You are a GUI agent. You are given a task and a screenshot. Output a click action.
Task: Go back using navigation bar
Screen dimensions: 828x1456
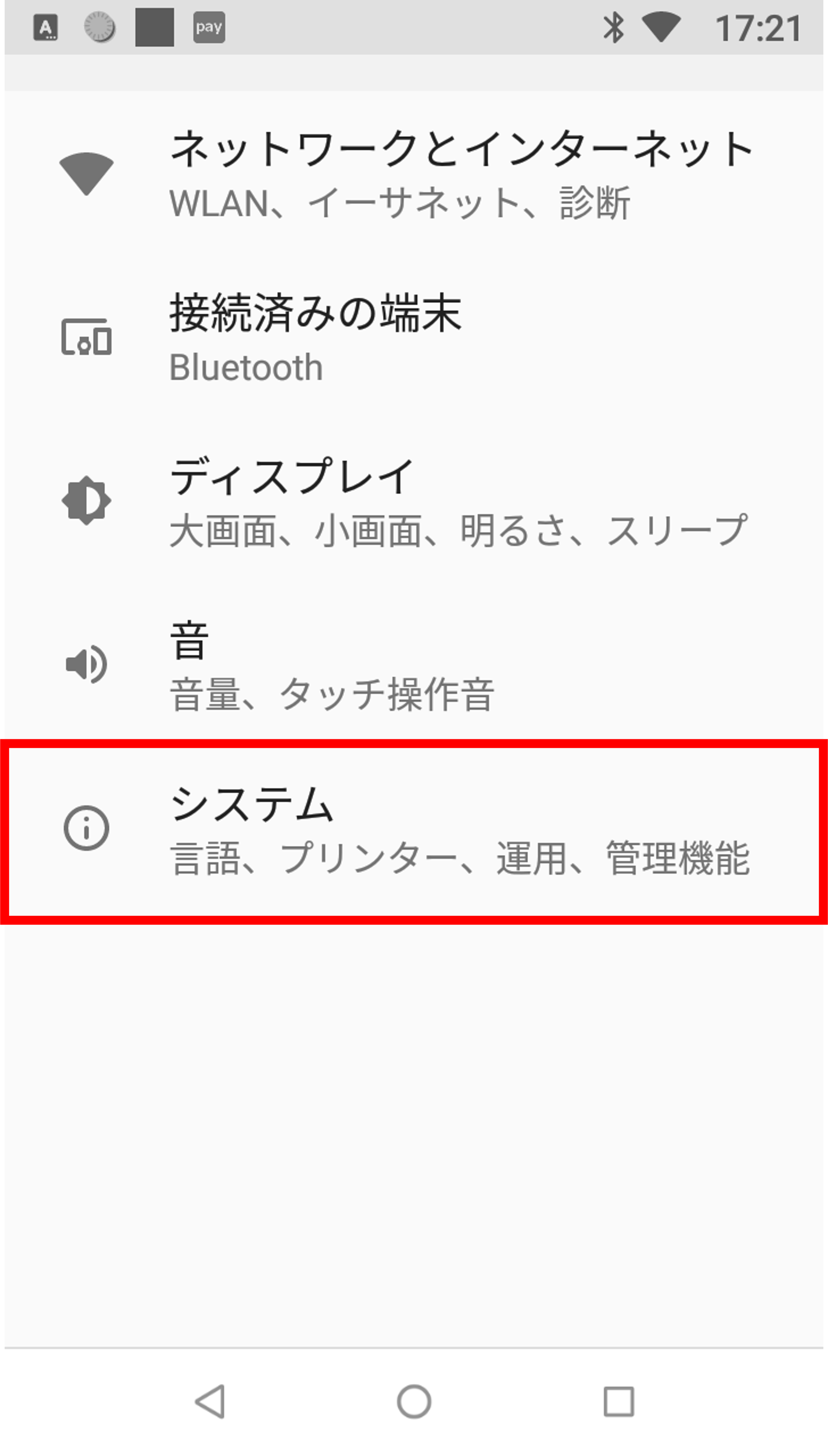[x=210, y=1401]
